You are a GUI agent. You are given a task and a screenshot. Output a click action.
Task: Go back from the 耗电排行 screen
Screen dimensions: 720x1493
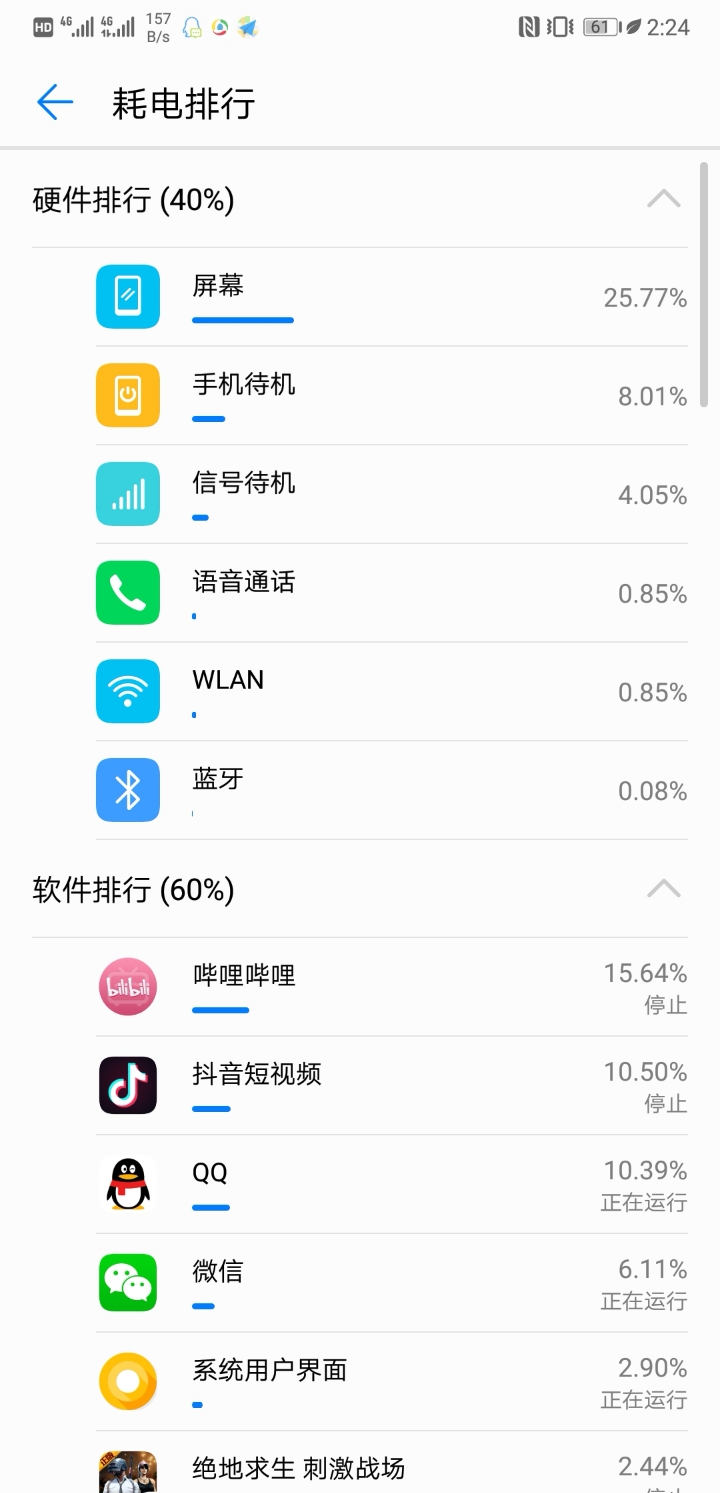(x=55, y=102)
